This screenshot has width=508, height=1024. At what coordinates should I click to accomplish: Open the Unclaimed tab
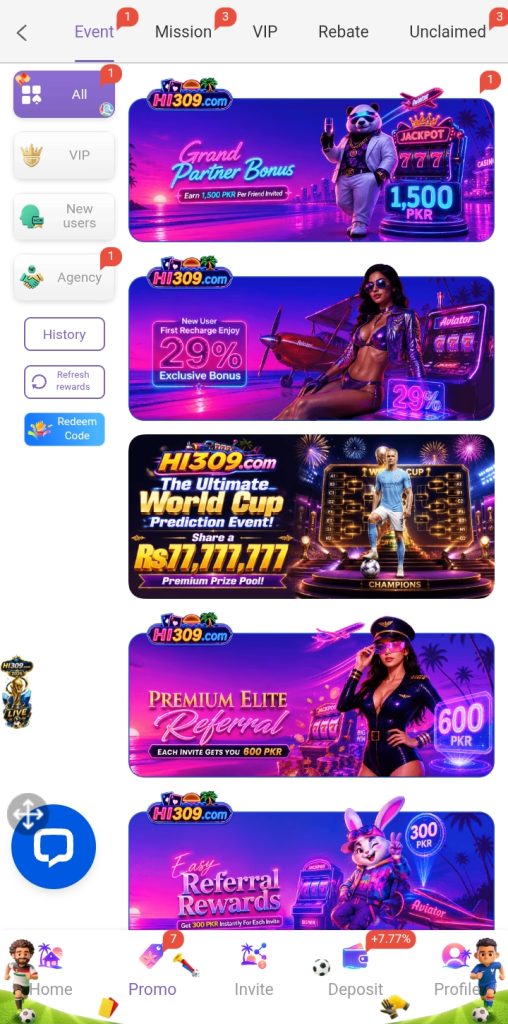[x=447, y=31]
